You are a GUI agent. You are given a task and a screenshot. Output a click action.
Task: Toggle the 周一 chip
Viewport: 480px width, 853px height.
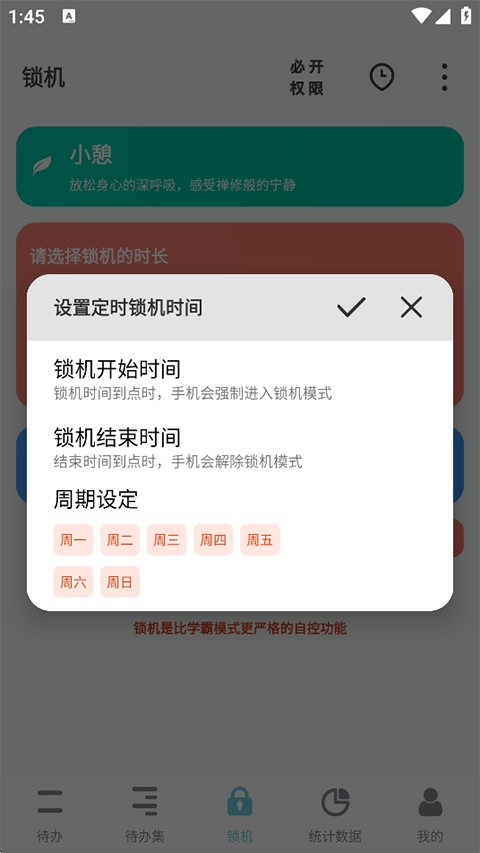click(73, 540)
